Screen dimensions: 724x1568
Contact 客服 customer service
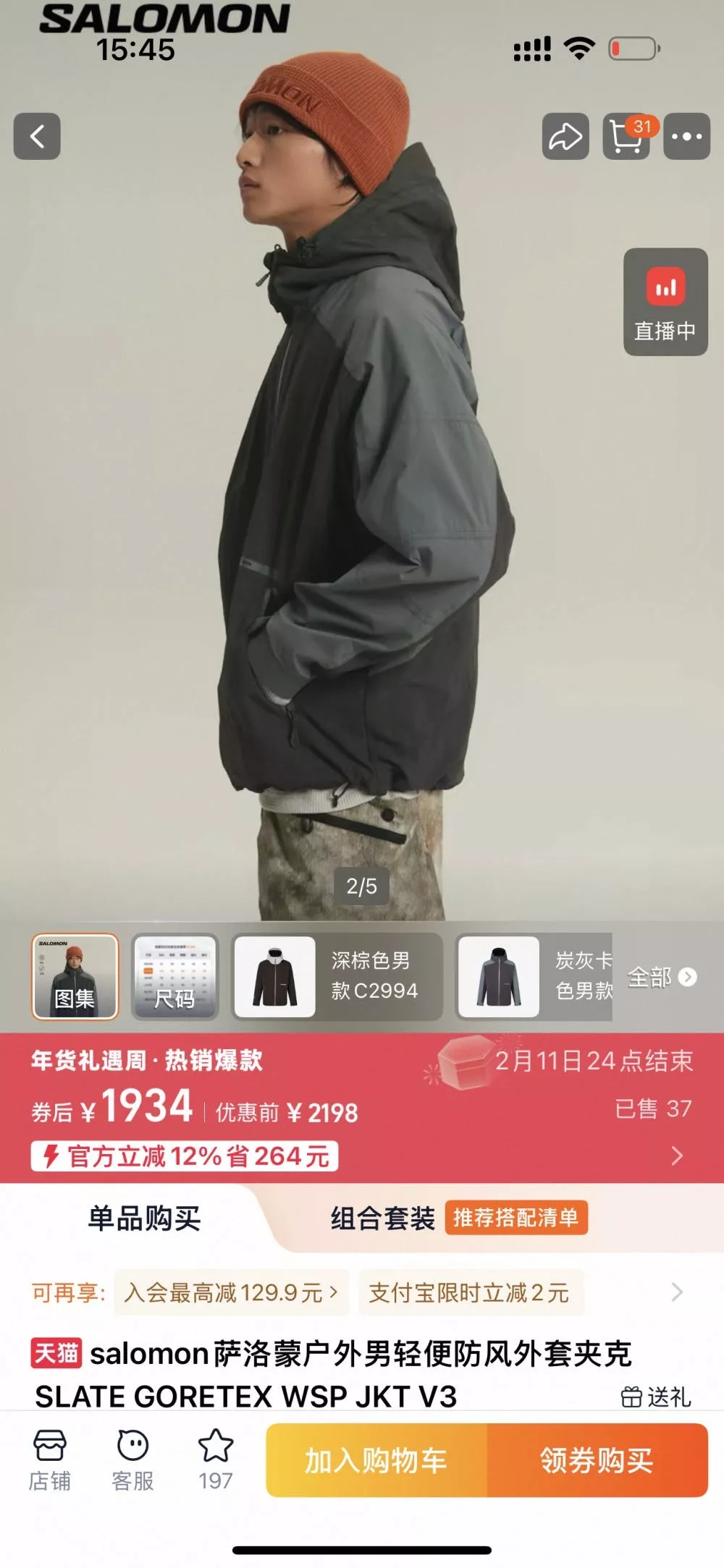coord(132,1460)
